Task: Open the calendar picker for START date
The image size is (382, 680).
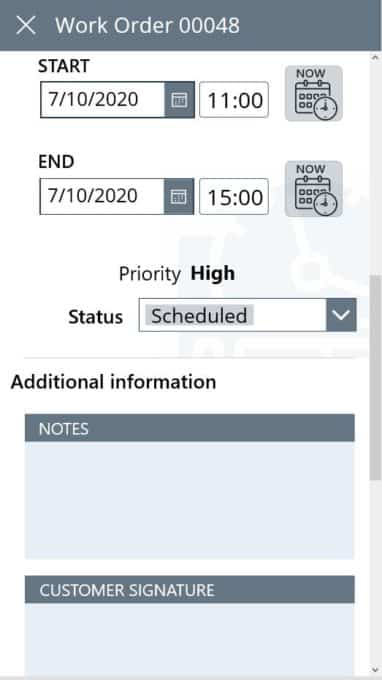Action: pyautogui.click(x=180, y=99)
